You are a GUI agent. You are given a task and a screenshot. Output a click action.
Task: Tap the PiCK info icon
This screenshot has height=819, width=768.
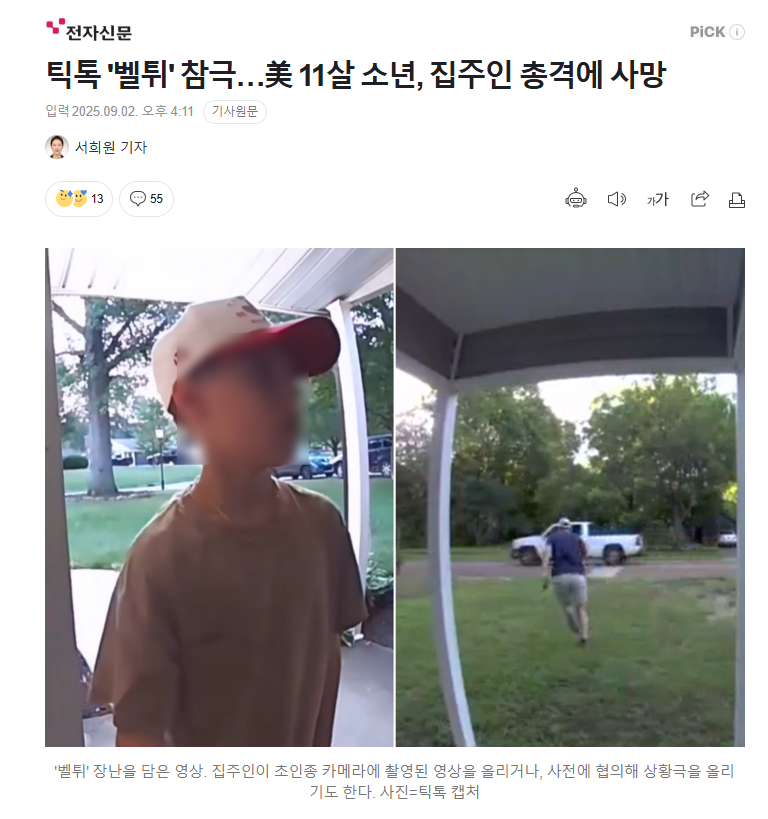(x=737, y=32)
